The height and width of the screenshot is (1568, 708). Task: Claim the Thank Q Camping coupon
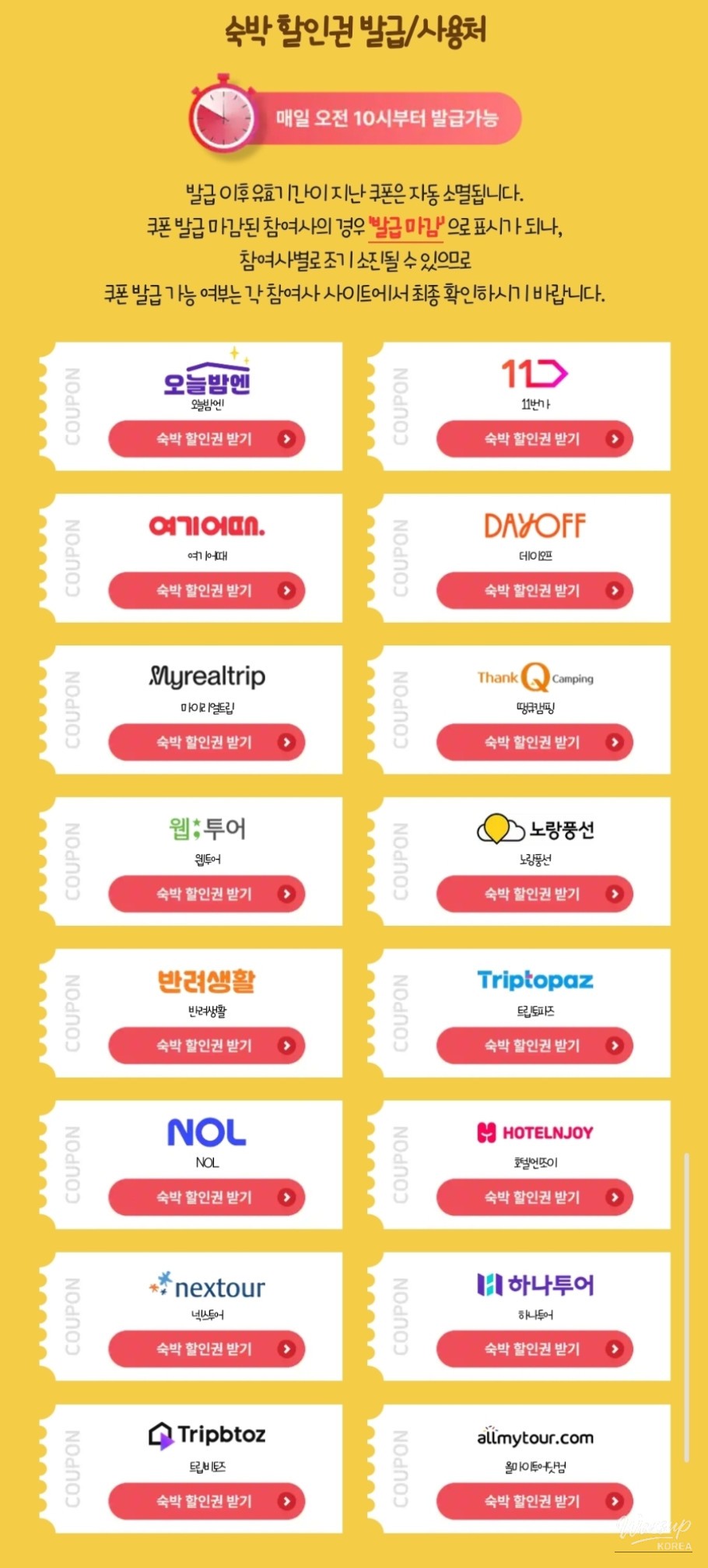[x=535, y=742]
